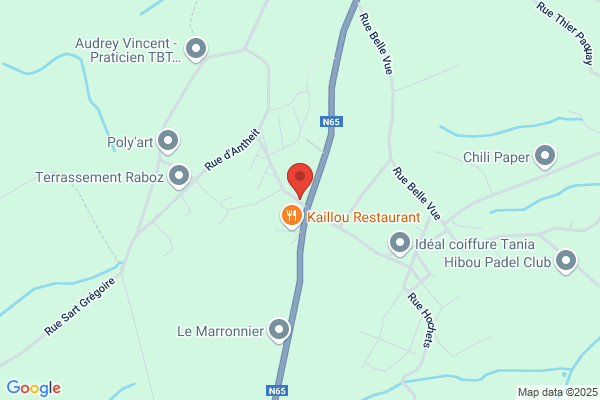600x400 pixels.
Task: Tap the red location pin
Action: point(300,180)
